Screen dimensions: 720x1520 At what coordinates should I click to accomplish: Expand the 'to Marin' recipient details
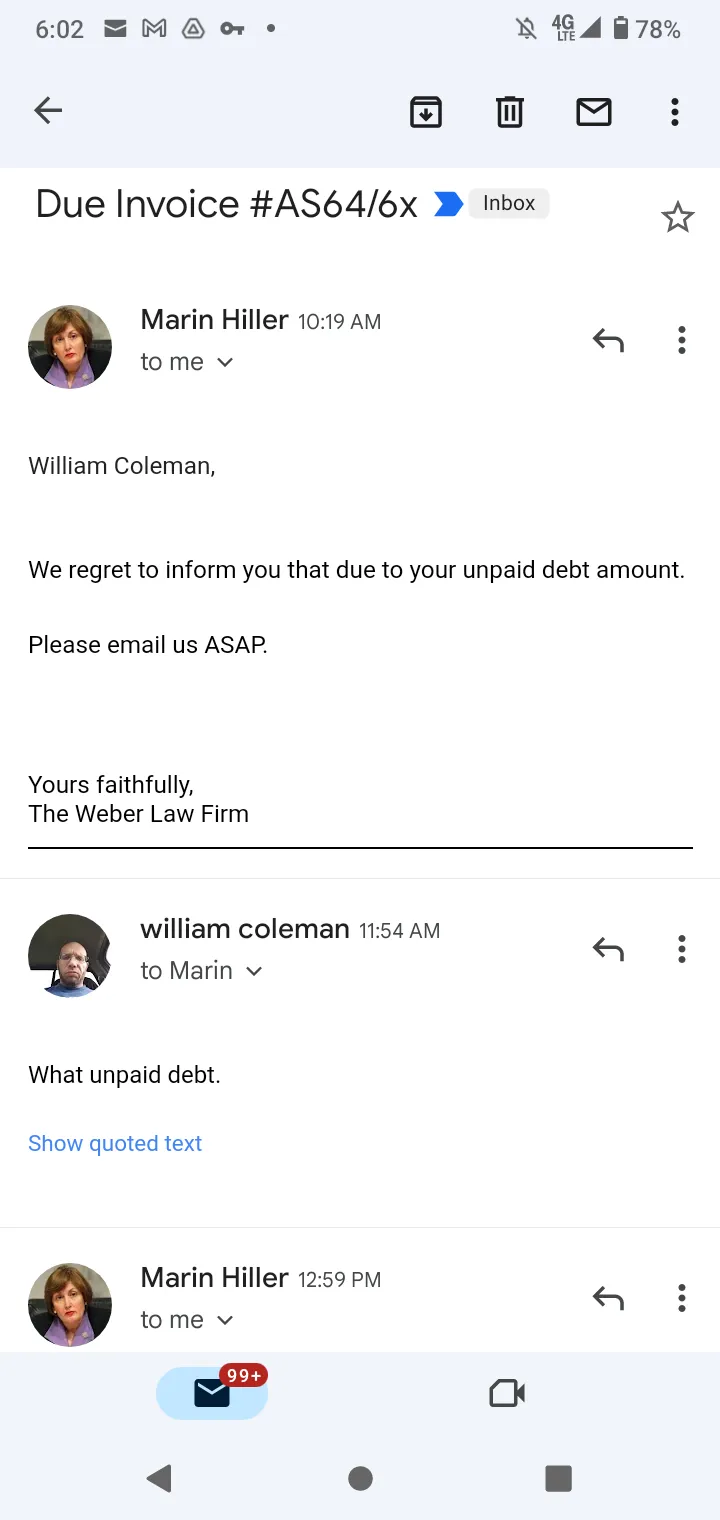click(x=201, y=971)
